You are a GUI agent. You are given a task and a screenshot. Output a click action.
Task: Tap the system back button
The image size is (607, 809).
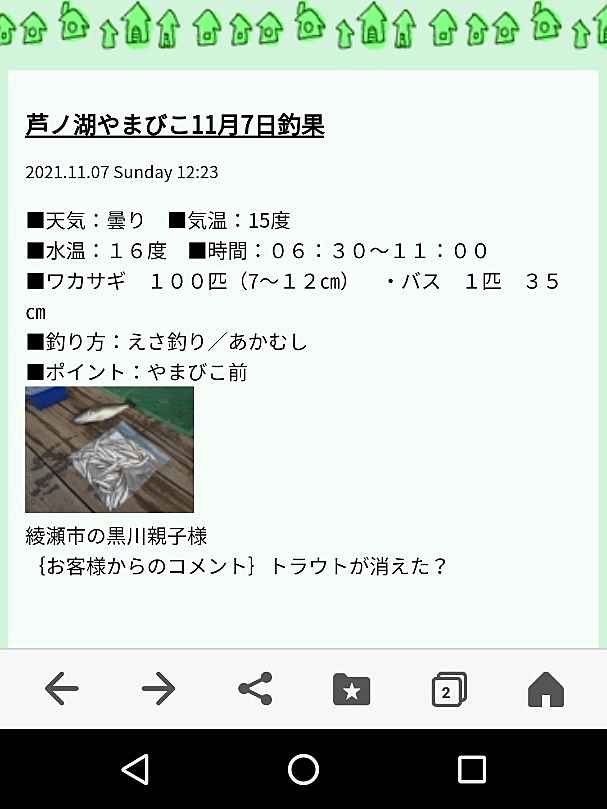coord(135,769)
